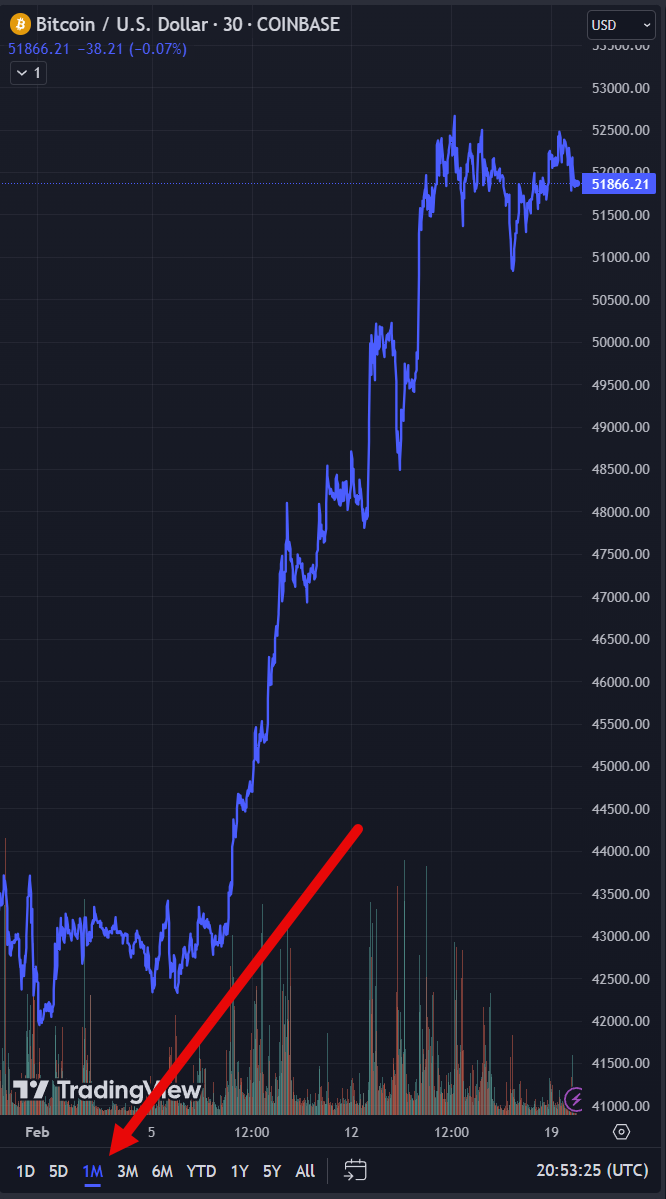The width and height of the screenshot is (666, 1199).
Task: Switch chart to 6M range
Action: 162,1171
